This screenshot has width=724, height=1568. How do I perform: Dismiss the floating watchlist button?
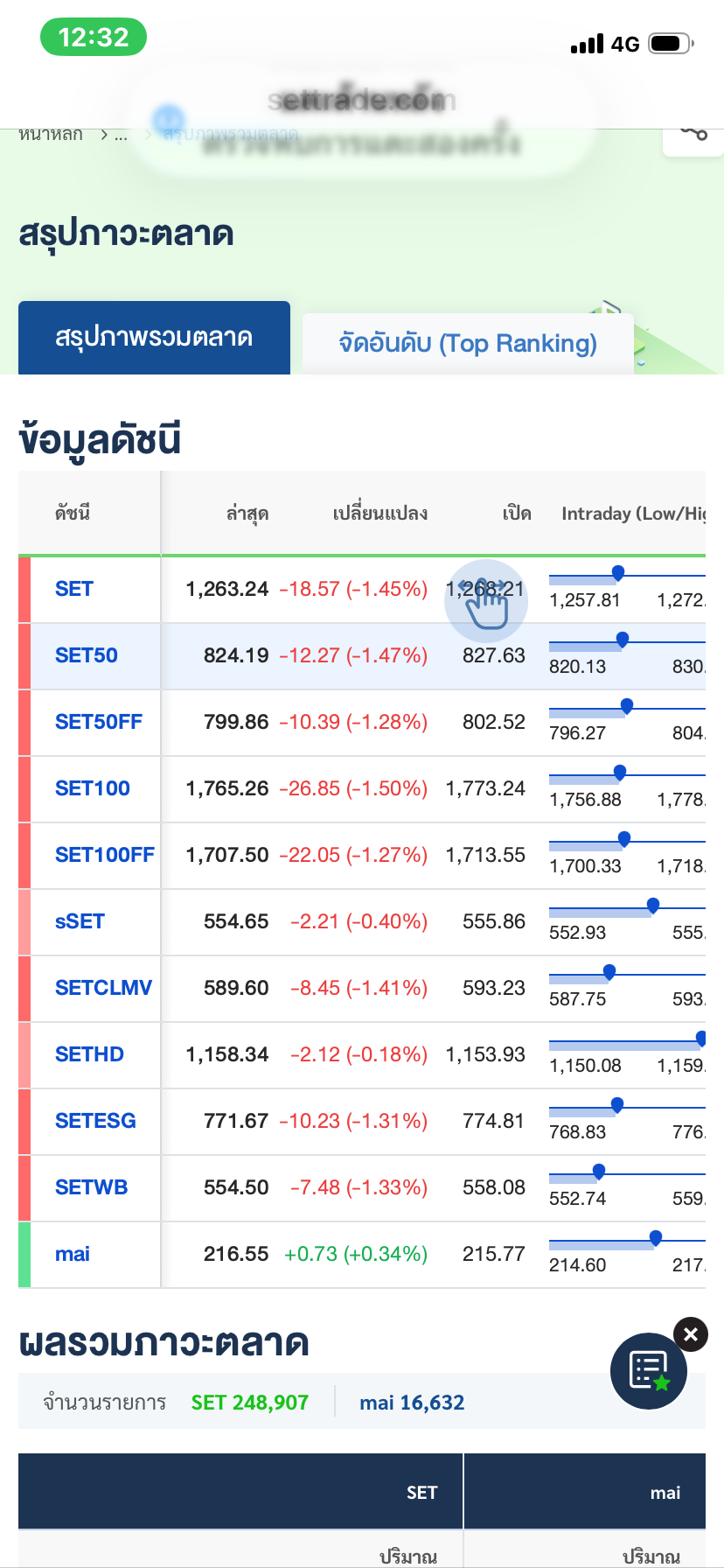pos(691,1334)
